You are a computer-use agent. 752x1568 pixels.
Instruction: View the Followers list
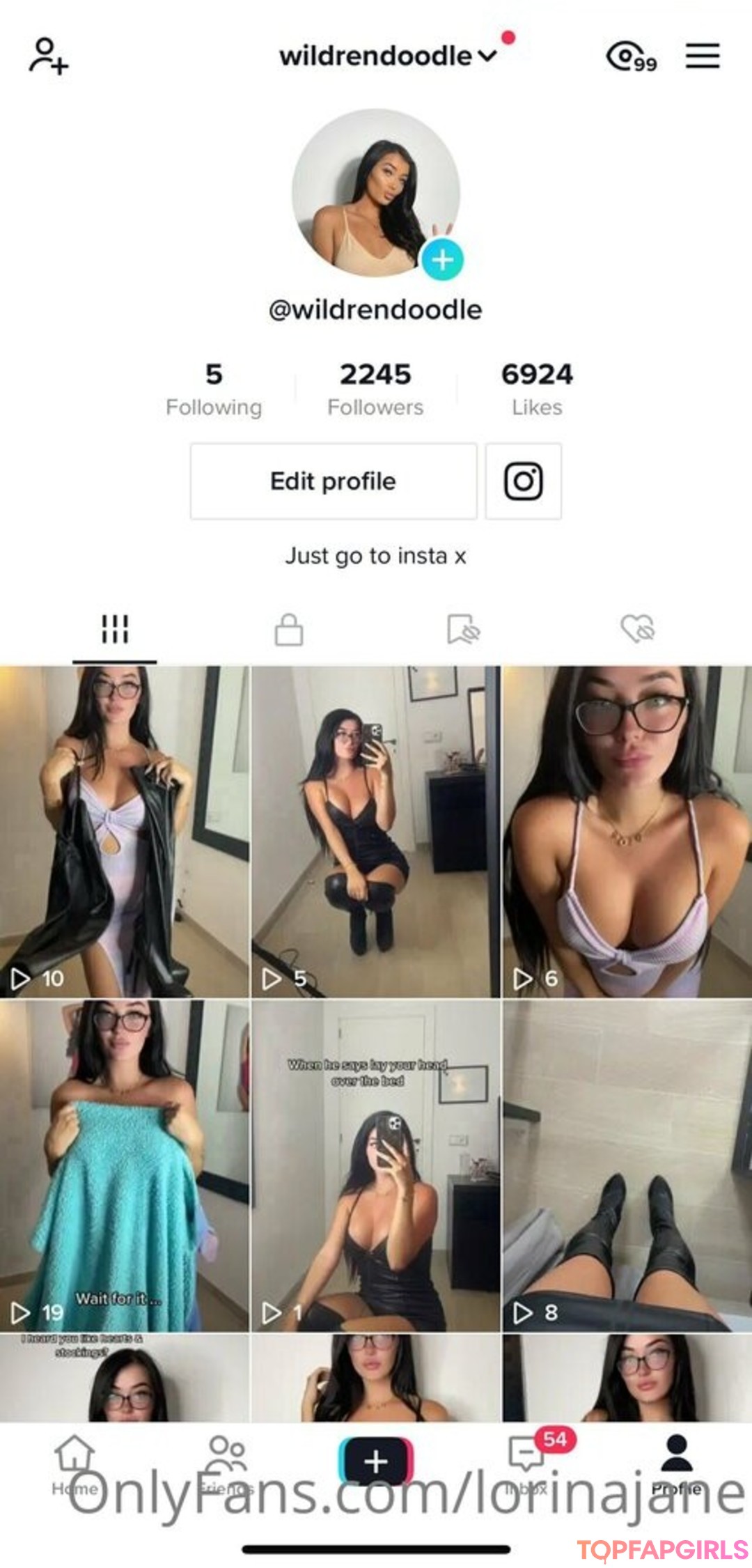pos(375,389)
